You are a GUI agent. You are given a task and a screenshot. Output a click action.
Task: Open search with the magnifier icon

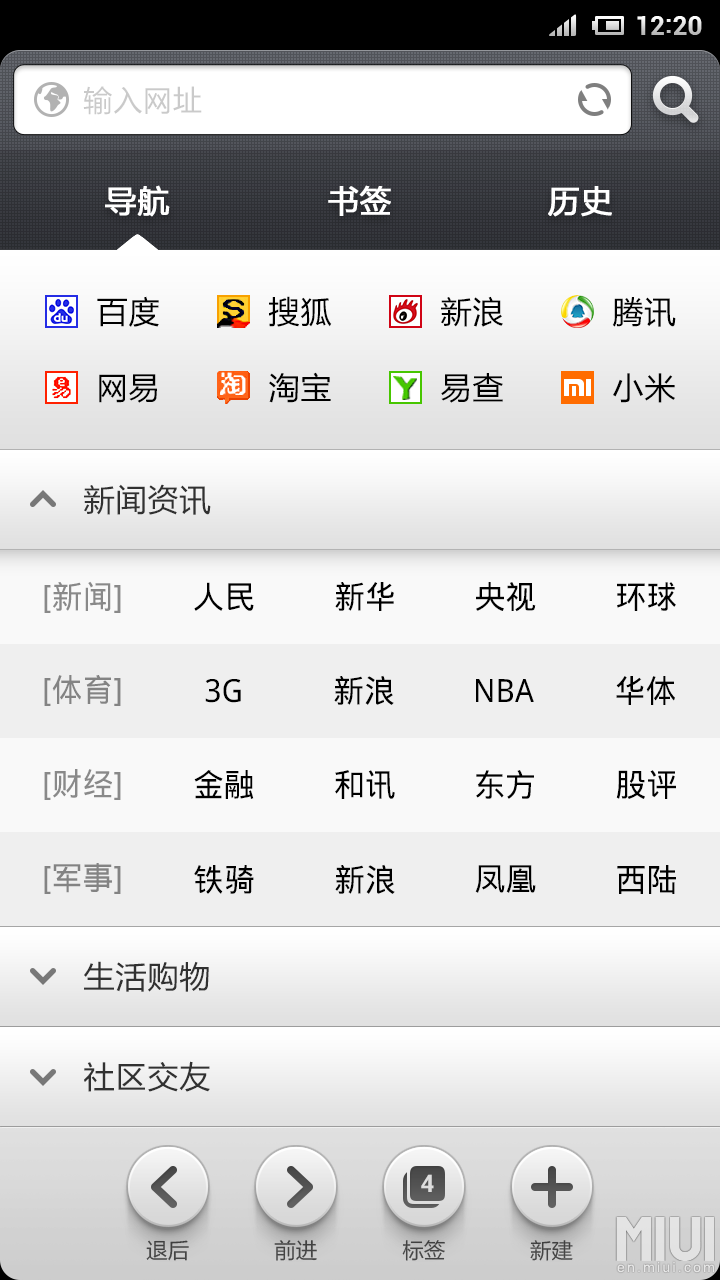click(675, 100)
